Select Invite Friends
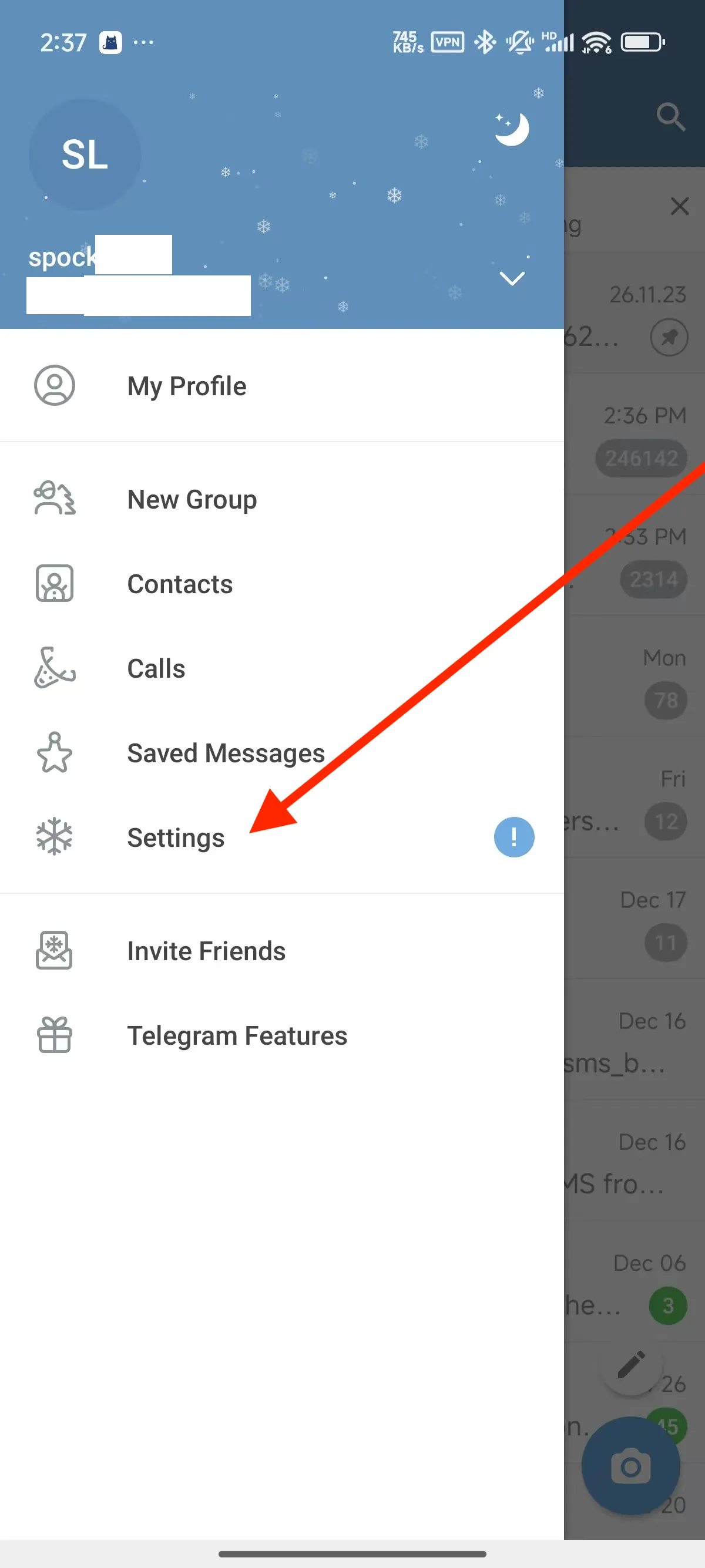Image resolution: width=705 pixels, height=1568 pixels. [206, 951]
